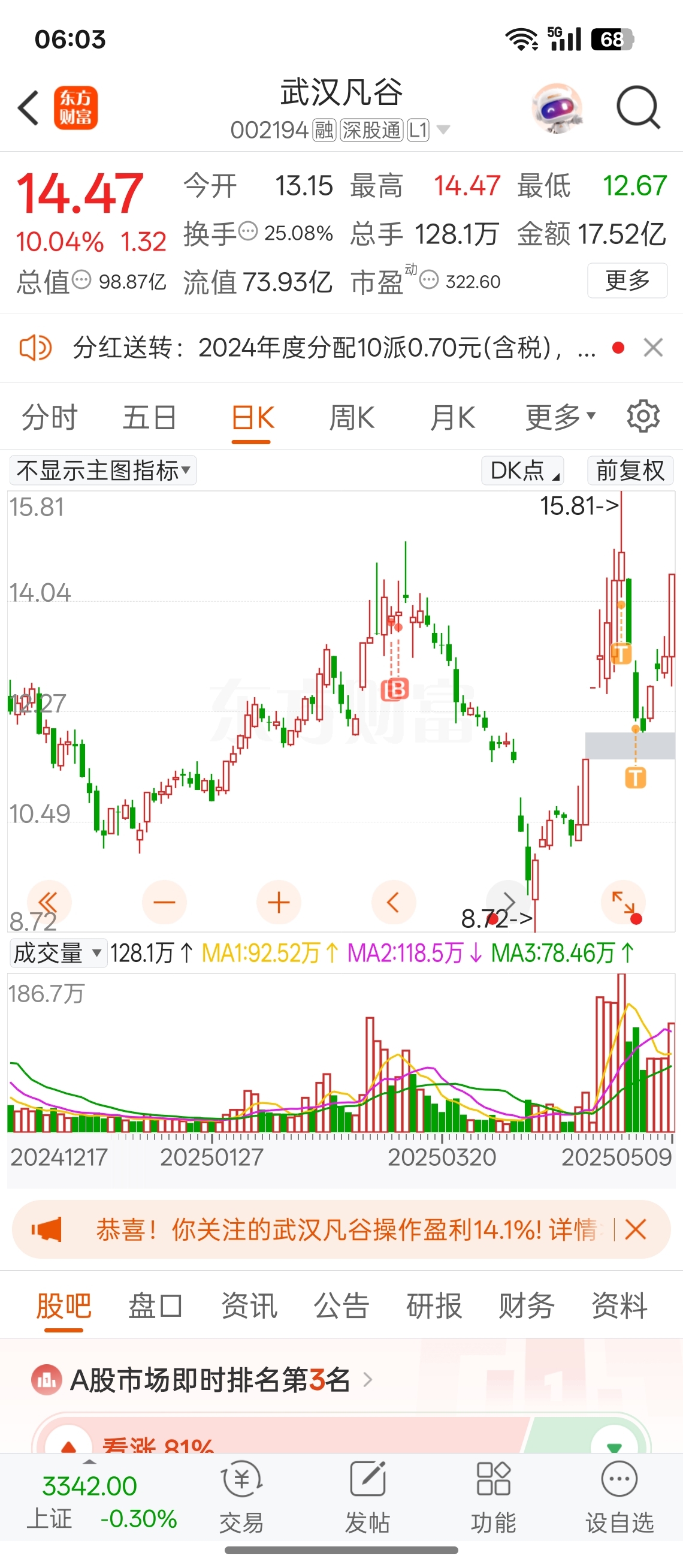Open the 成交量 sub-indicator dropdown
This screenshot has height=1568, width=683.
pos(58,953)
